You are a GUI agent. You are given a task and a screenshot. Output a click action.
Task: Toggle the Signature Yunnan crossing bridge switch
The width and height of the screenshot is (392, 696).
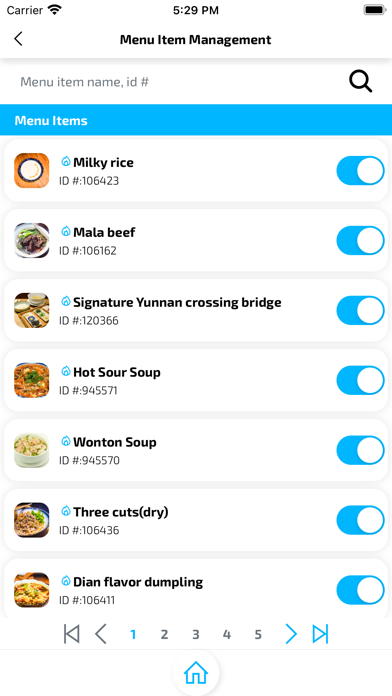pyautogui.click(x=360, y=310)
